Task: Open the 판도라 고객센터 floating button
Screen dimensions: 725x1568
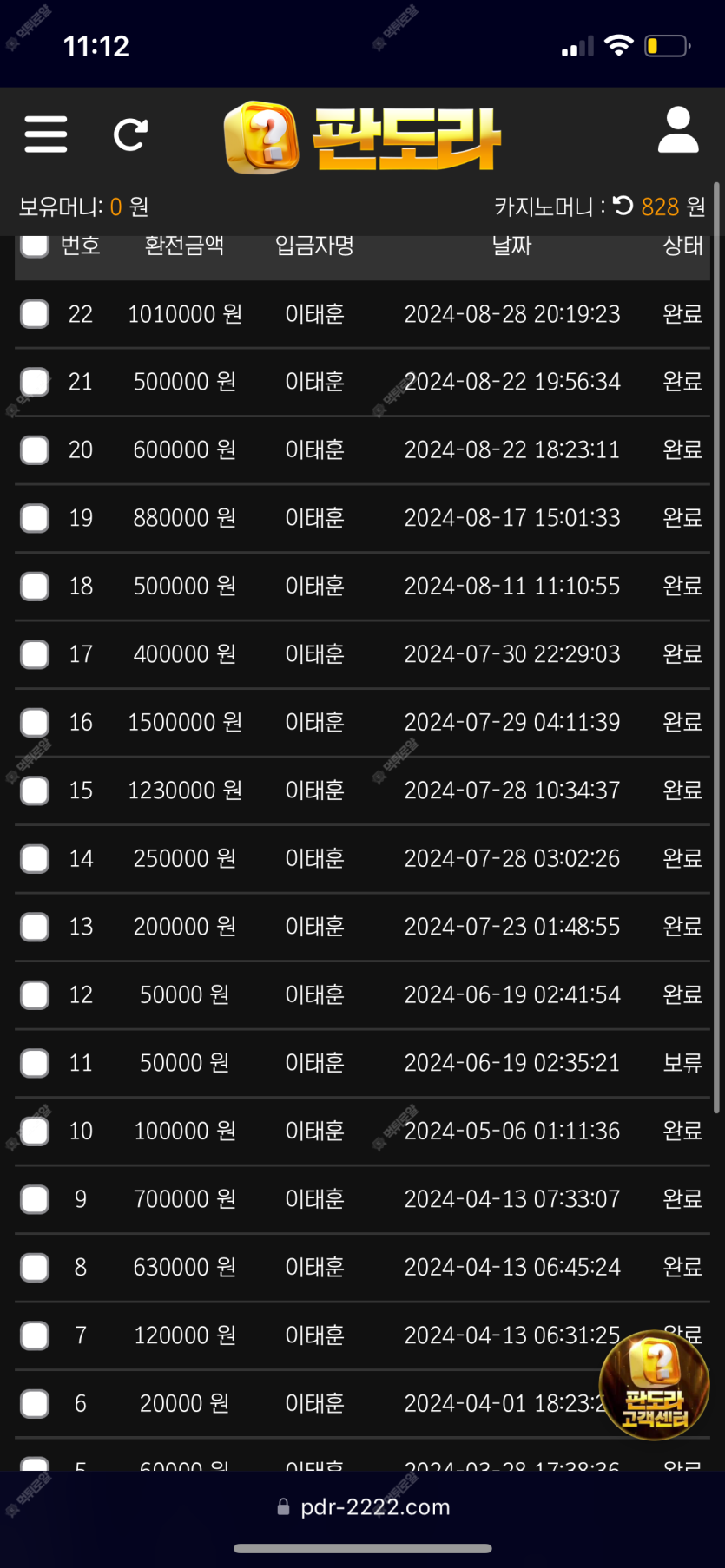Action: (x=655, y=1385)
